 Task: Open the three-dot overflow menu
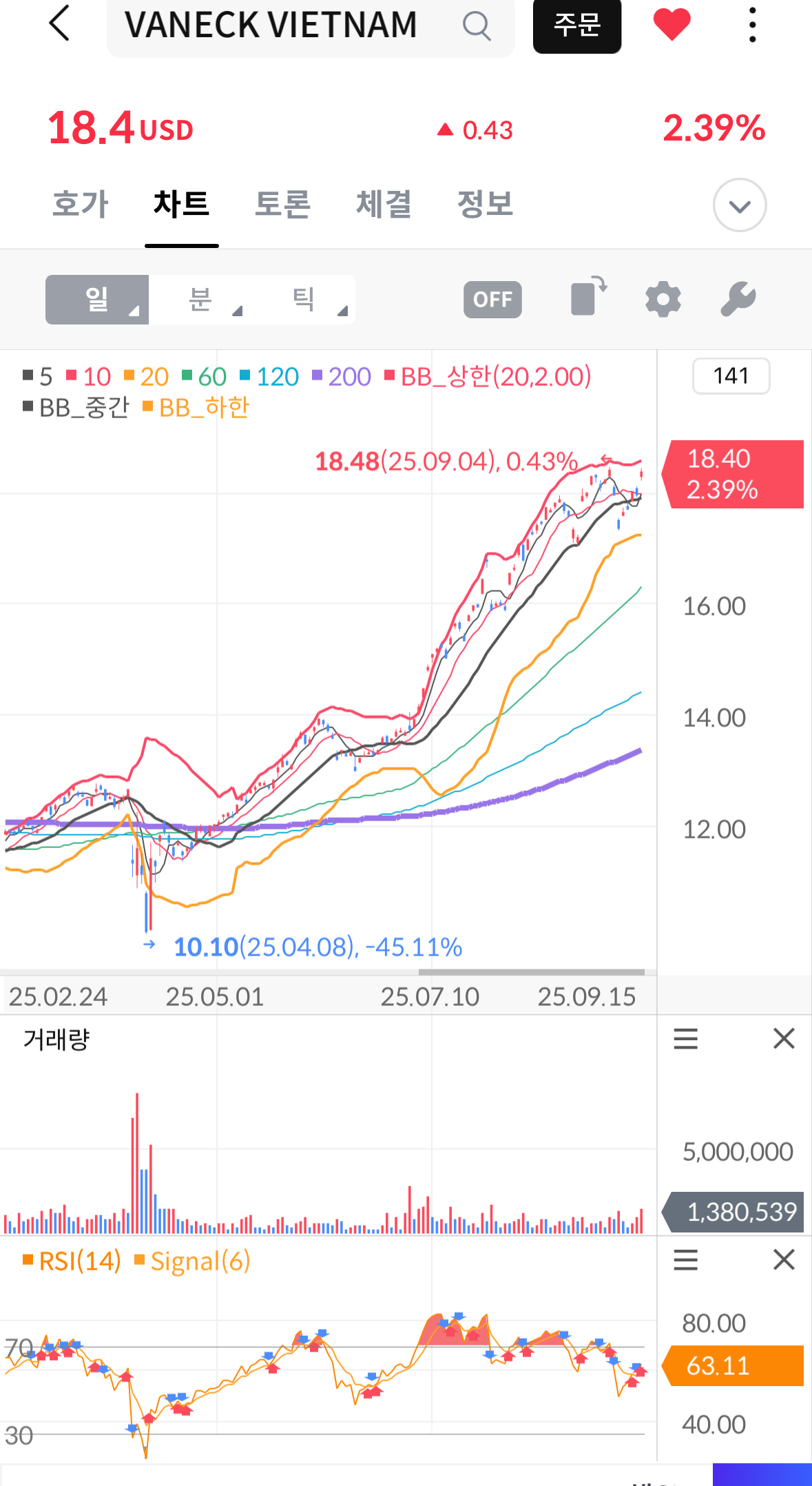752,25
